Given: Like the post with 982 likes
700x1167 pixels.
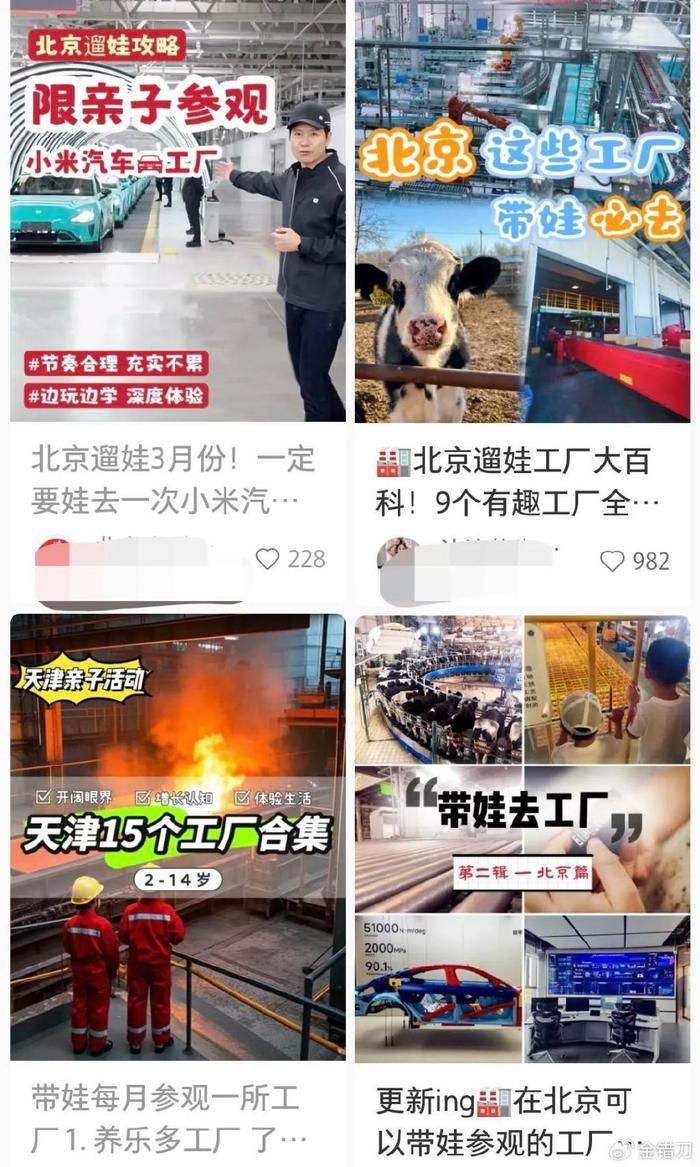Looking at the screenshot, I should tap(612, 560).
